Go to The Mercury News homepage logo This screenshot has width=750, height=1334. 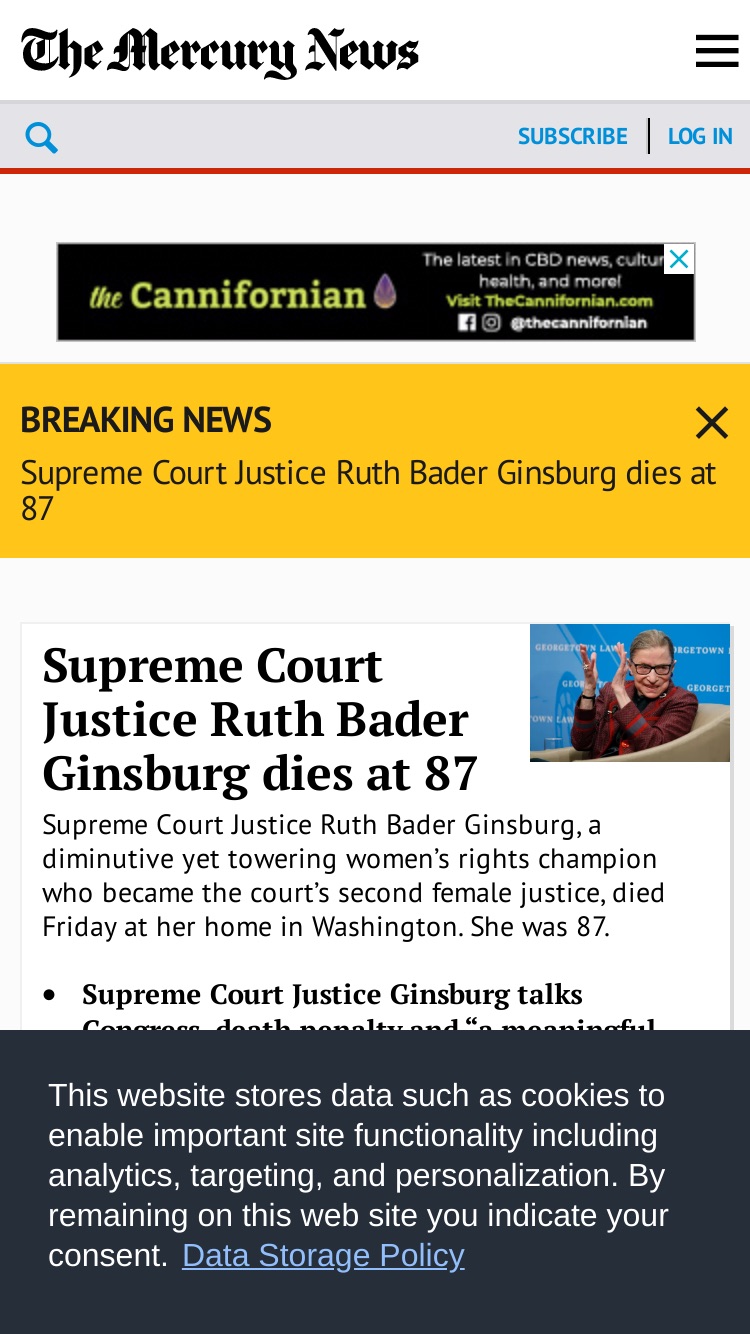tap(220, 52)
